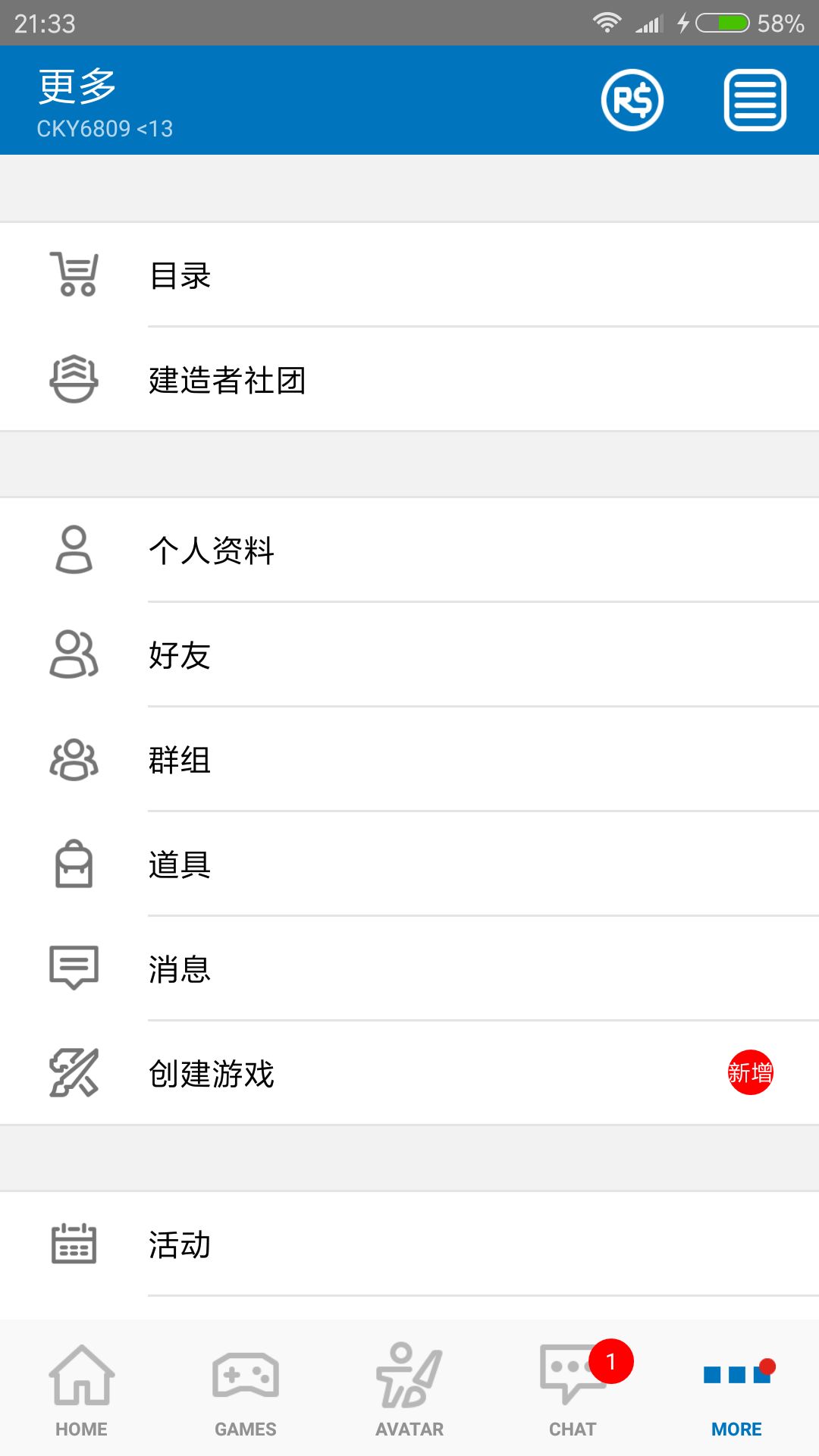Image resolution: width=819 pixels, height=1456 pixels.
Task: Select the MORE tab
Action: pos(737,1389)
